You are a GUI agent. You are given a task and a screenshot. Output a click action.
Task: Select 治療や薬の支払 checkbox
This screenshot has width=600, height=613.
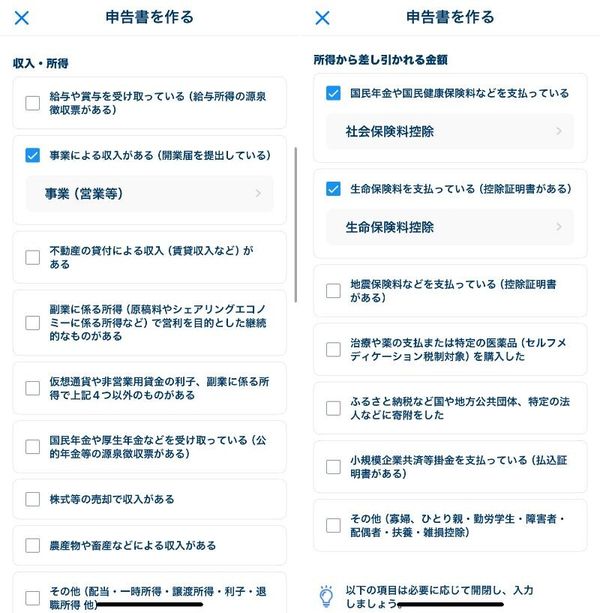pos(333,350)
